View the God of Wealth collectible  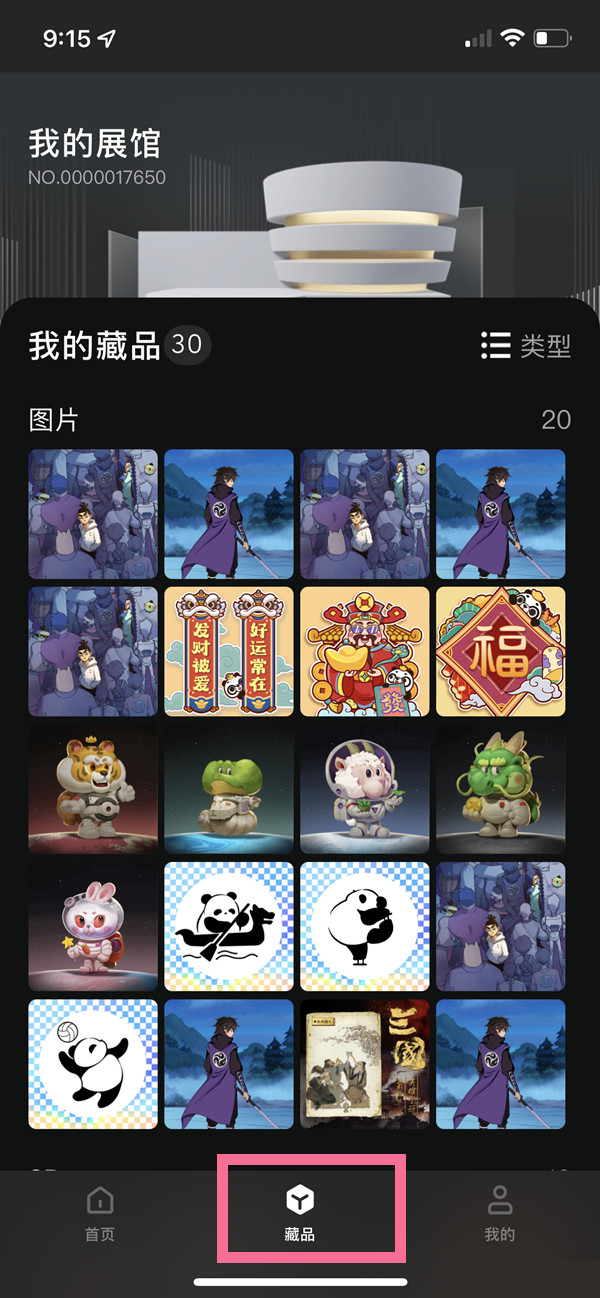pos(365,651)
